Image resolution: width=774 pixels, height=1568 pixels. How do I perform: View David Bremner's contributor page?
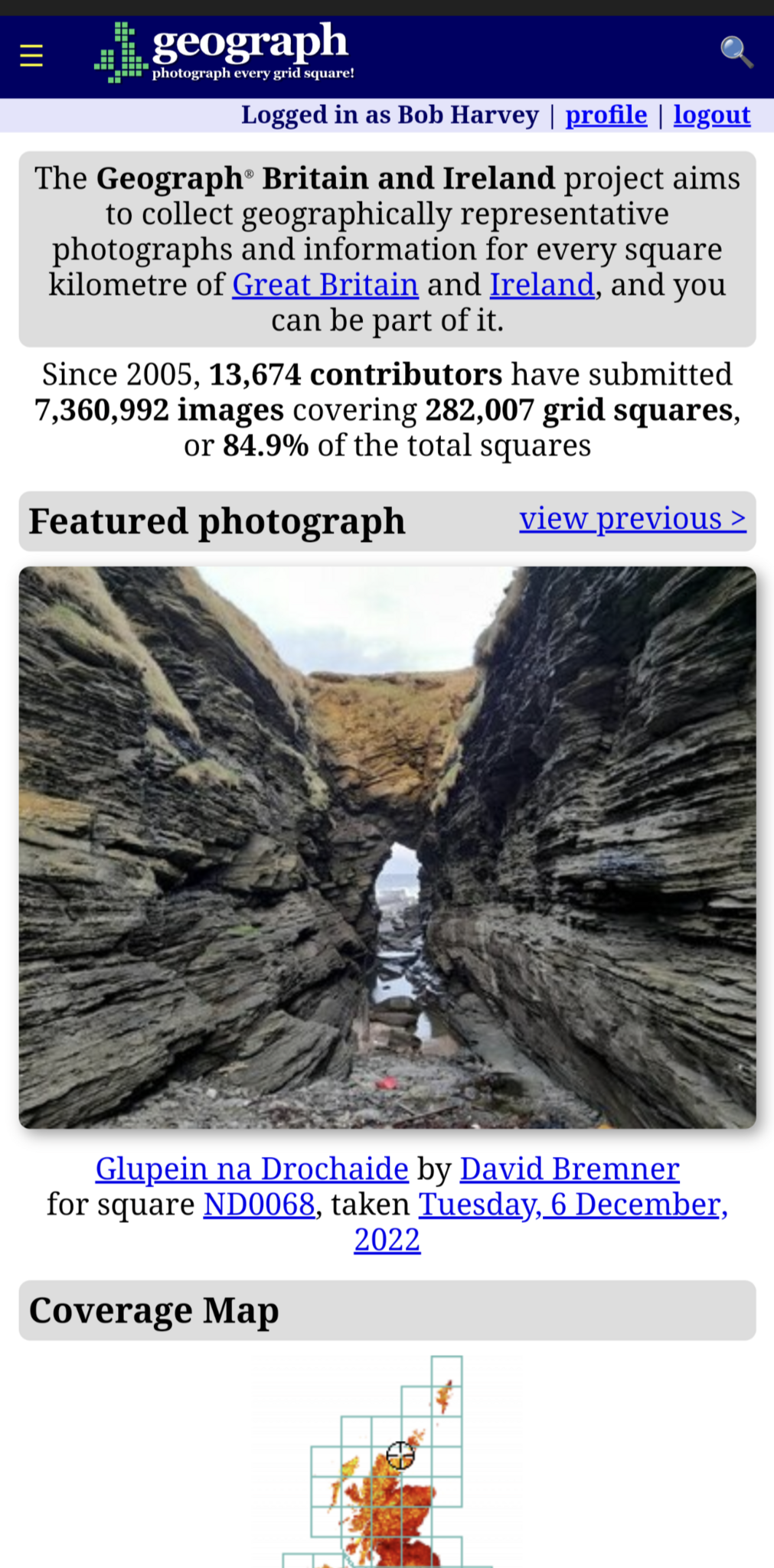(569, 1169)
